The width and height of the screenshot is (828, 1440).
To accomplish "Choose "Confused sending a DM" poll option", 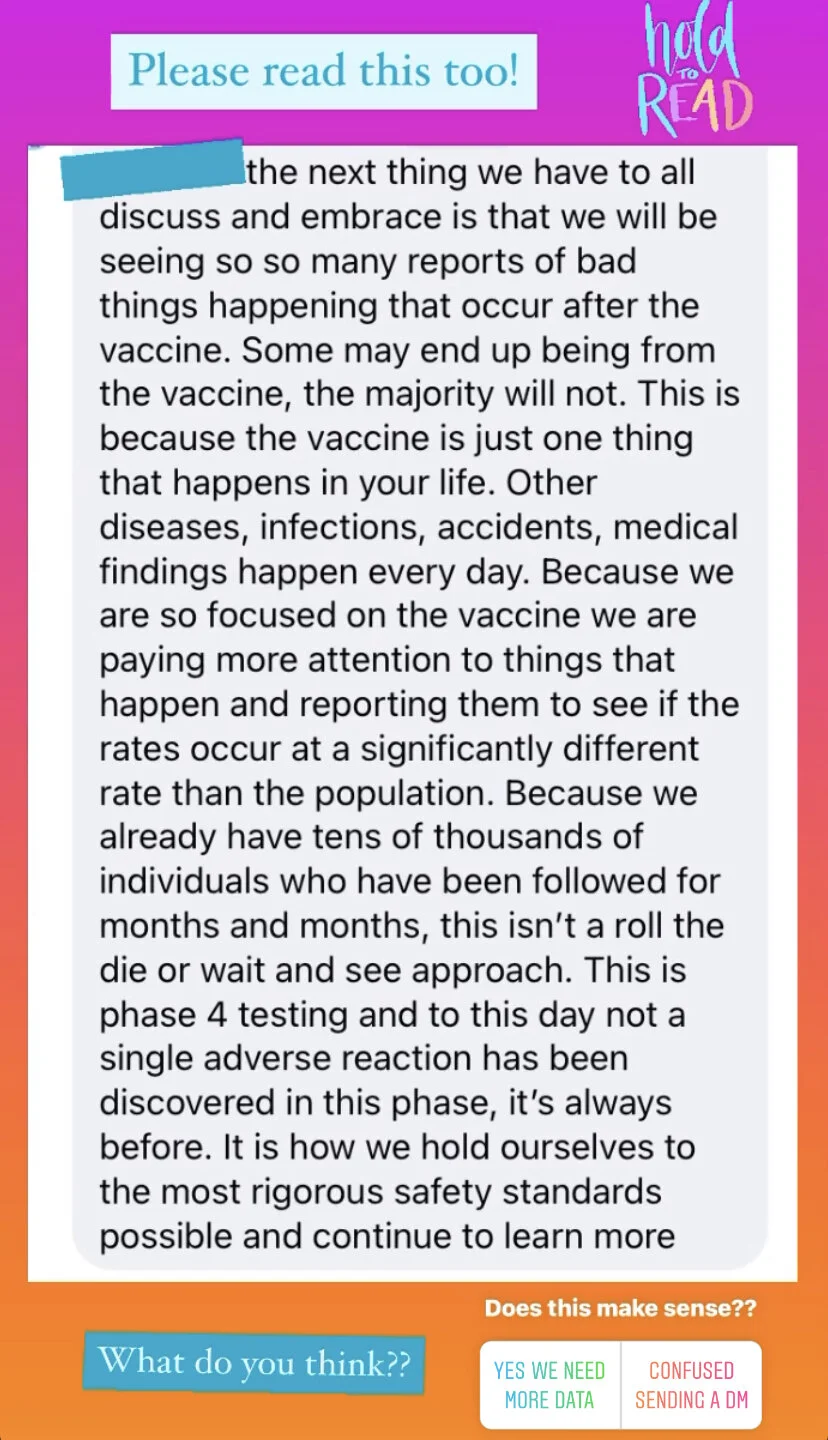I will (691, 1385).
